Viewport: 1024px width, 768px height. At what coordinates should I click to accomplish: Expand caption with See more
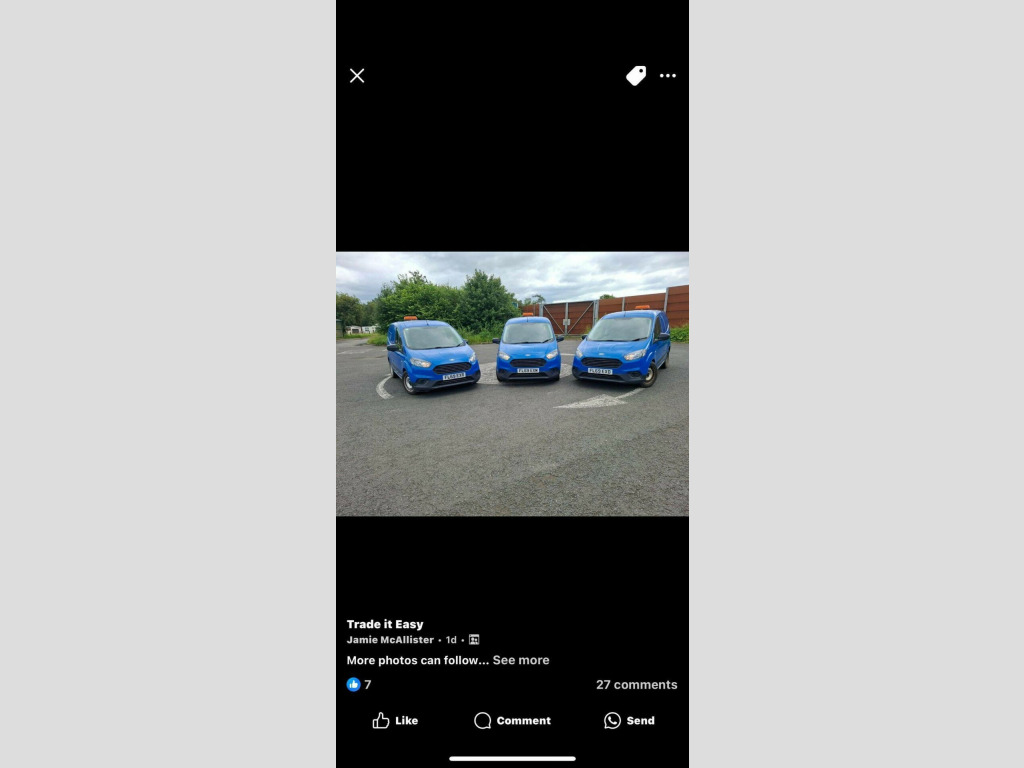click(521, 660)
